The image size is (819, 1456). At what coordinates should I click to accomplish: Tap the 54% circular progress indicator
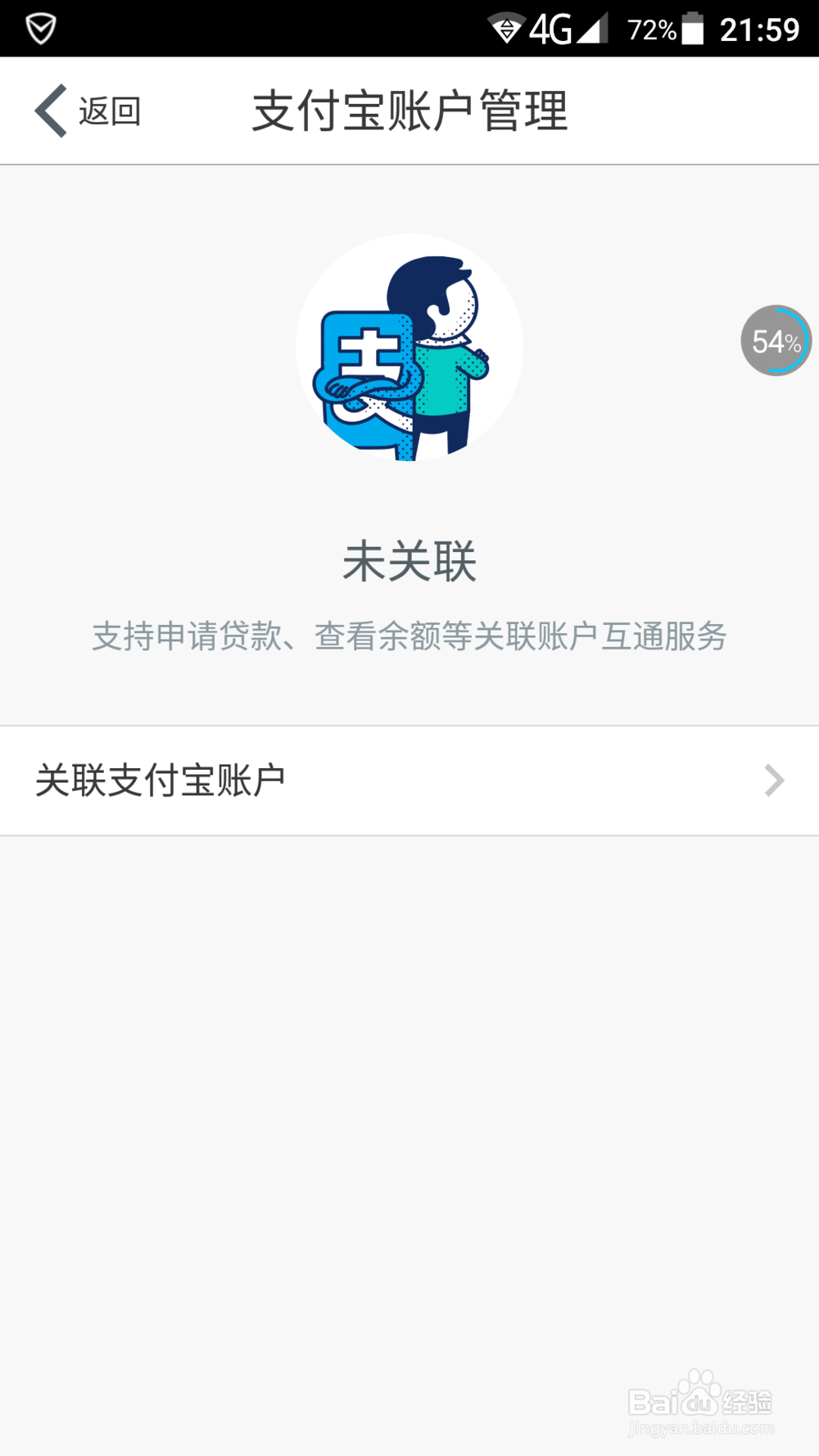(x=774, y=341)
